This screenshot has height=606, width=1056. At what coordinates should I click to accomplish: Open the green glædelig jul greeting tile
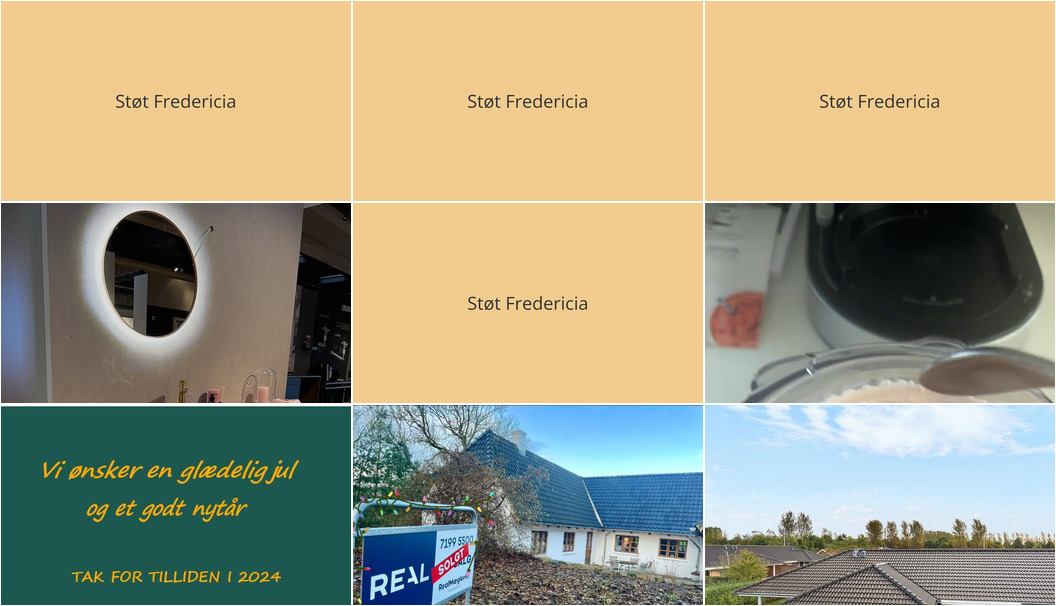point(176,505)
